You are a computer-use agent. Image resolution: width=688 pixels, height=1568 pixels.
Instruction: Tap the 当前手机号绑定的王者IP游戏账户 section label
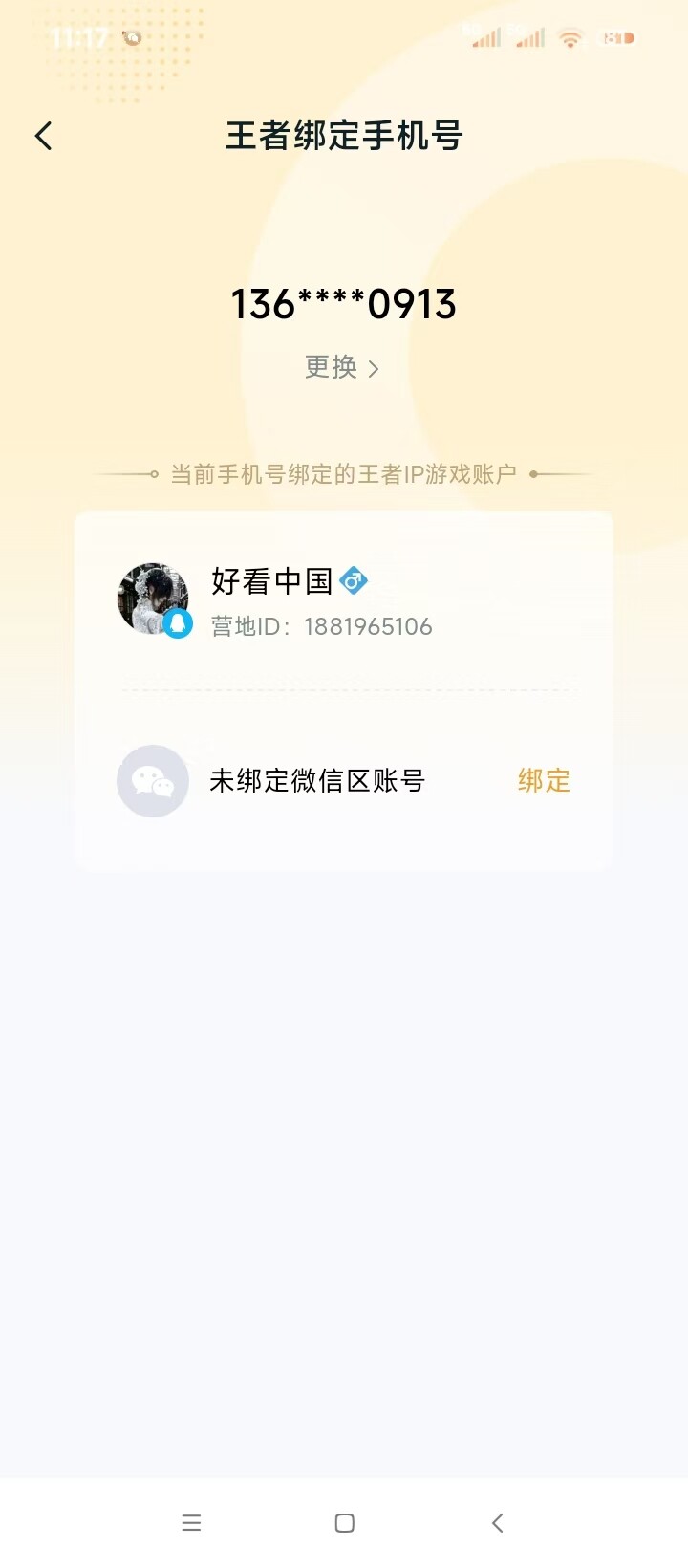click(x=344, y=472)
